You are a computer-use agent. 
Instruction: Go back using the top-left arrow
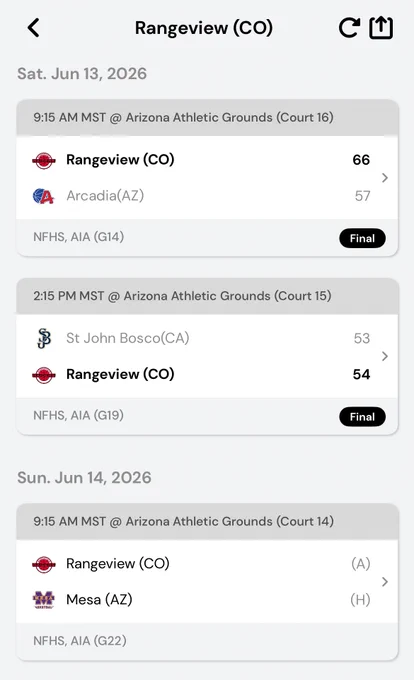click(33, 28)
